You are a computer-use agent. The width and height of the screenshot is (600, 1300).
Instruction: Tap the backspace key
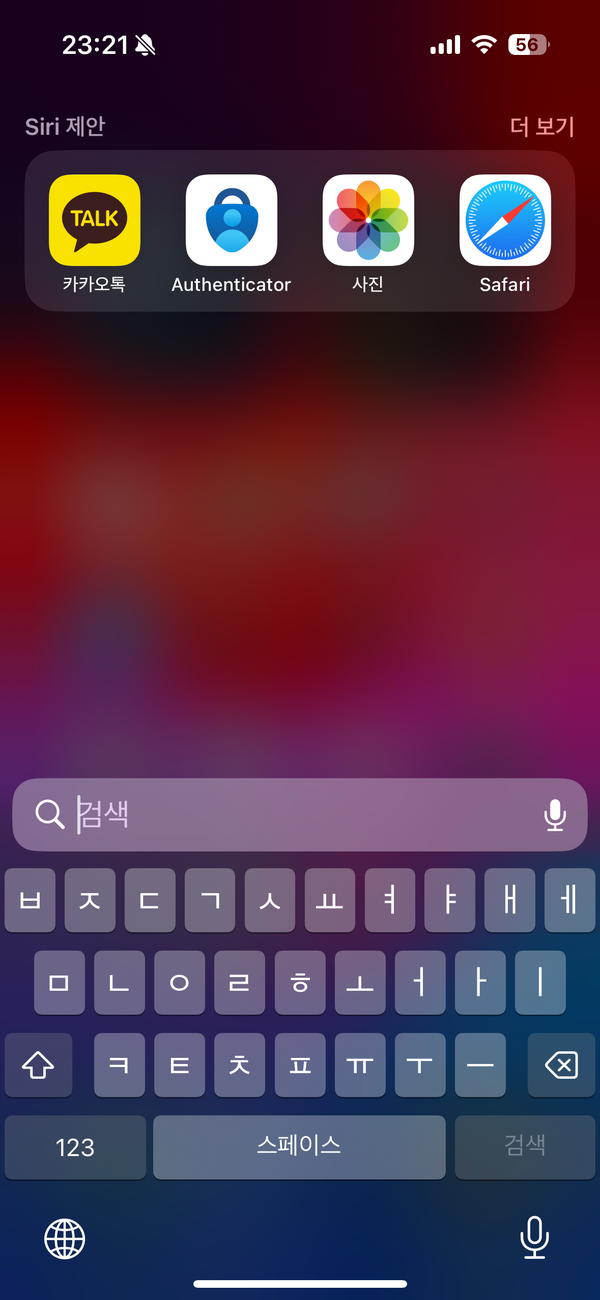561,1065
